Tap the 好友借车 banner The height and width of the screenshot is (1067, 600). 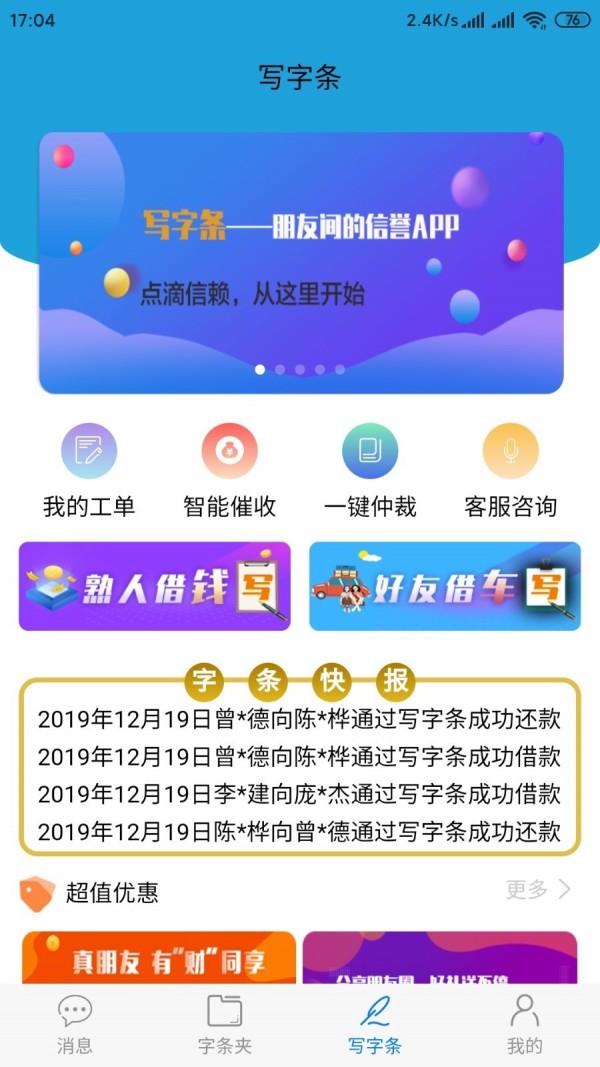point(445,586)
